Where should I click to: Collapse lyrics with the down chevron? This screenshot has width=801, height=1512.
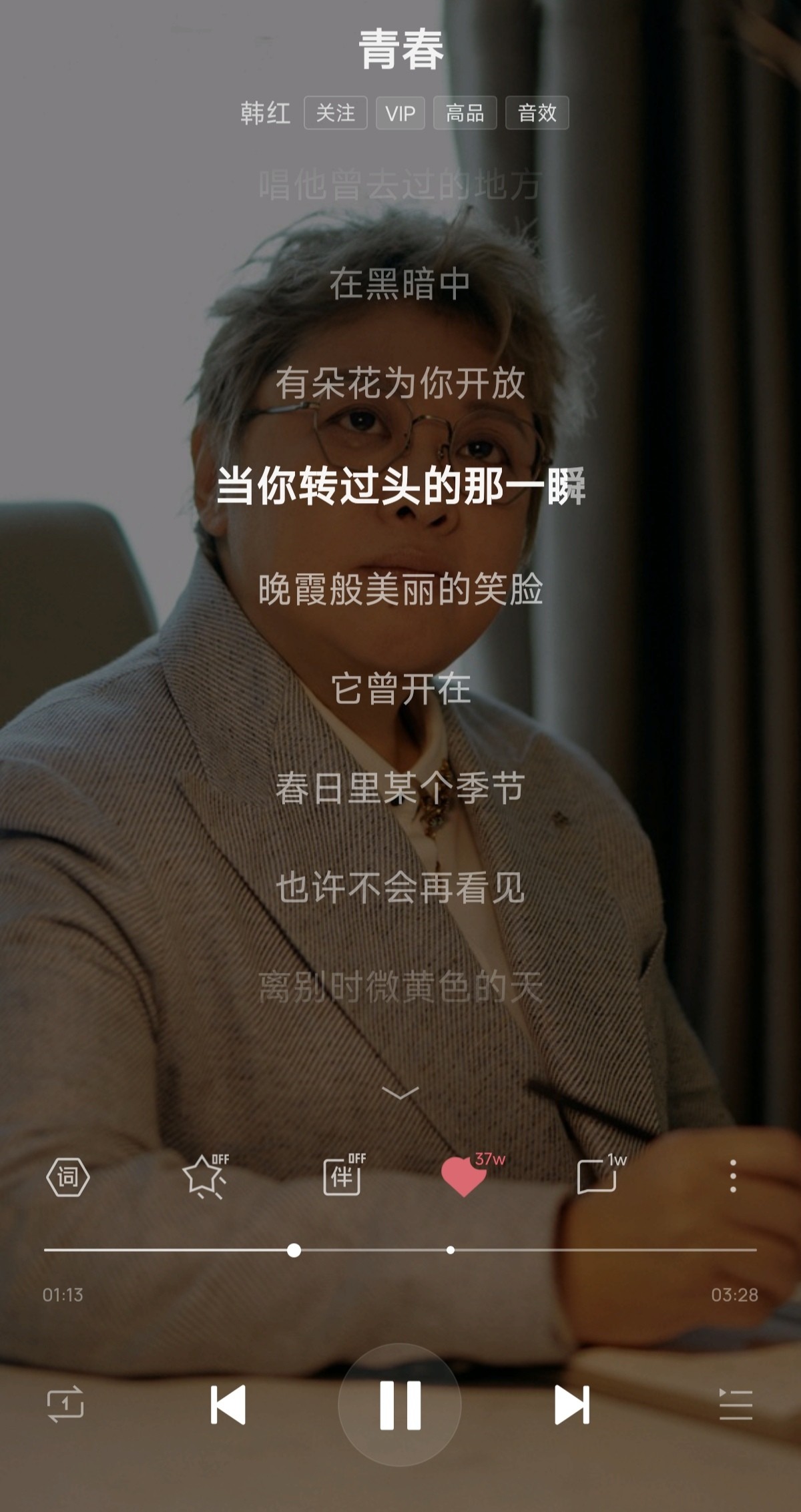400,1092
